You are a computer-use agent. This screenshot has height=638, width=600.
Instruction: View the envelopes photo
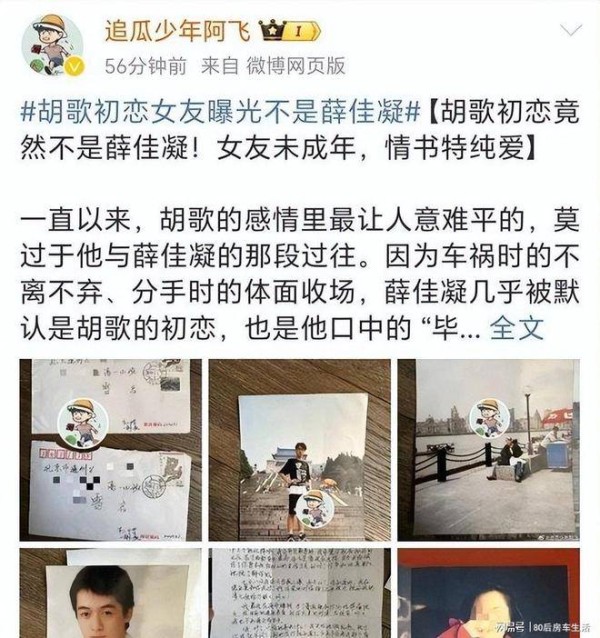coord(109,450)
